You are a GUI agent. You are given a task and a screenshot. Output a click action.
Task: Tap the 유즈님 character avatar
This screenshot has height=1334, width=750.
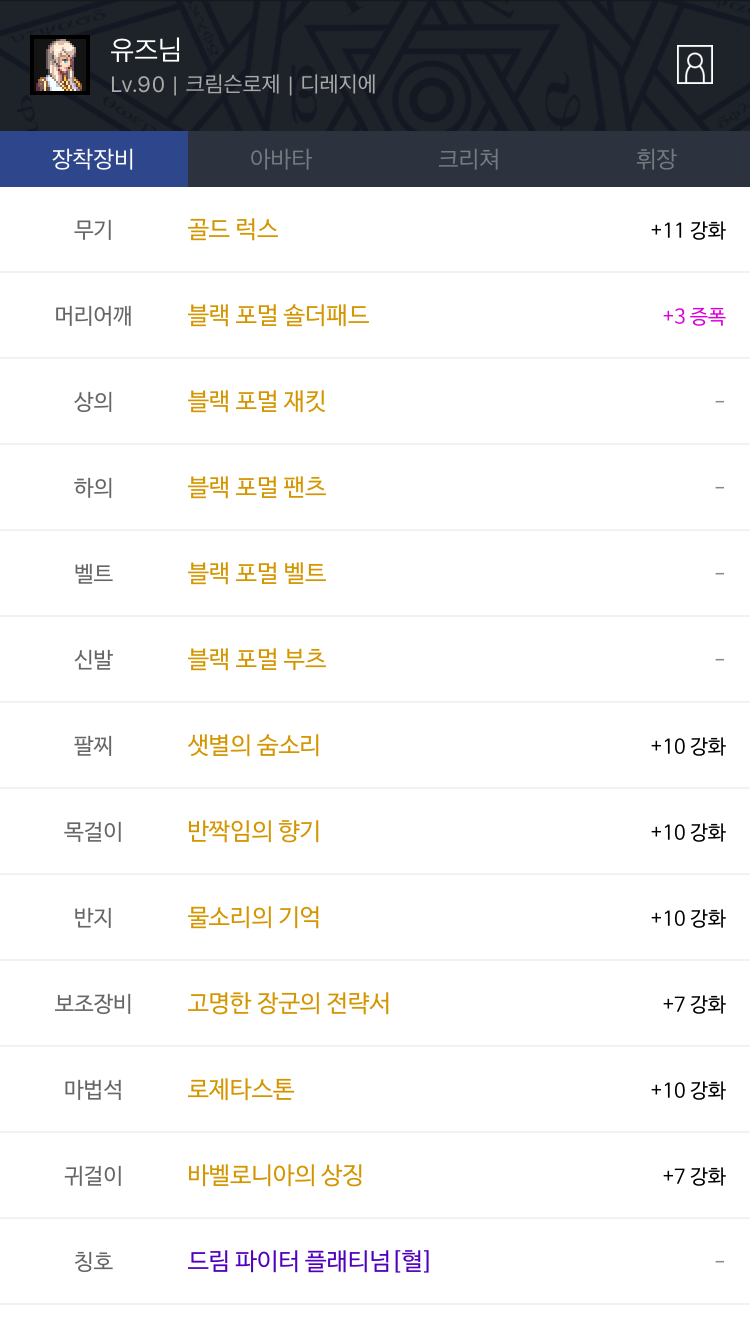coord(60,65)
